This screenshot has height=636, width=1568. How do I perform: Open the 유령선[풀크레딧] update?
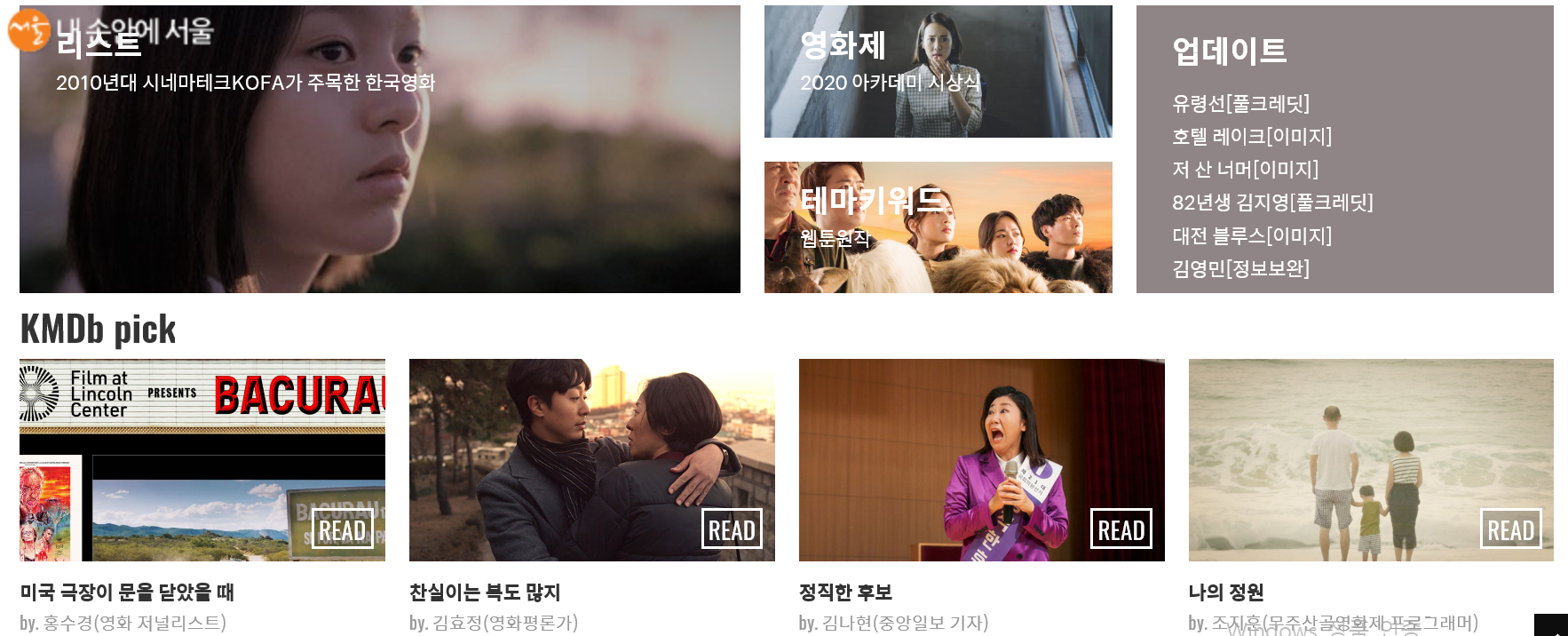tap(1240, 104)
